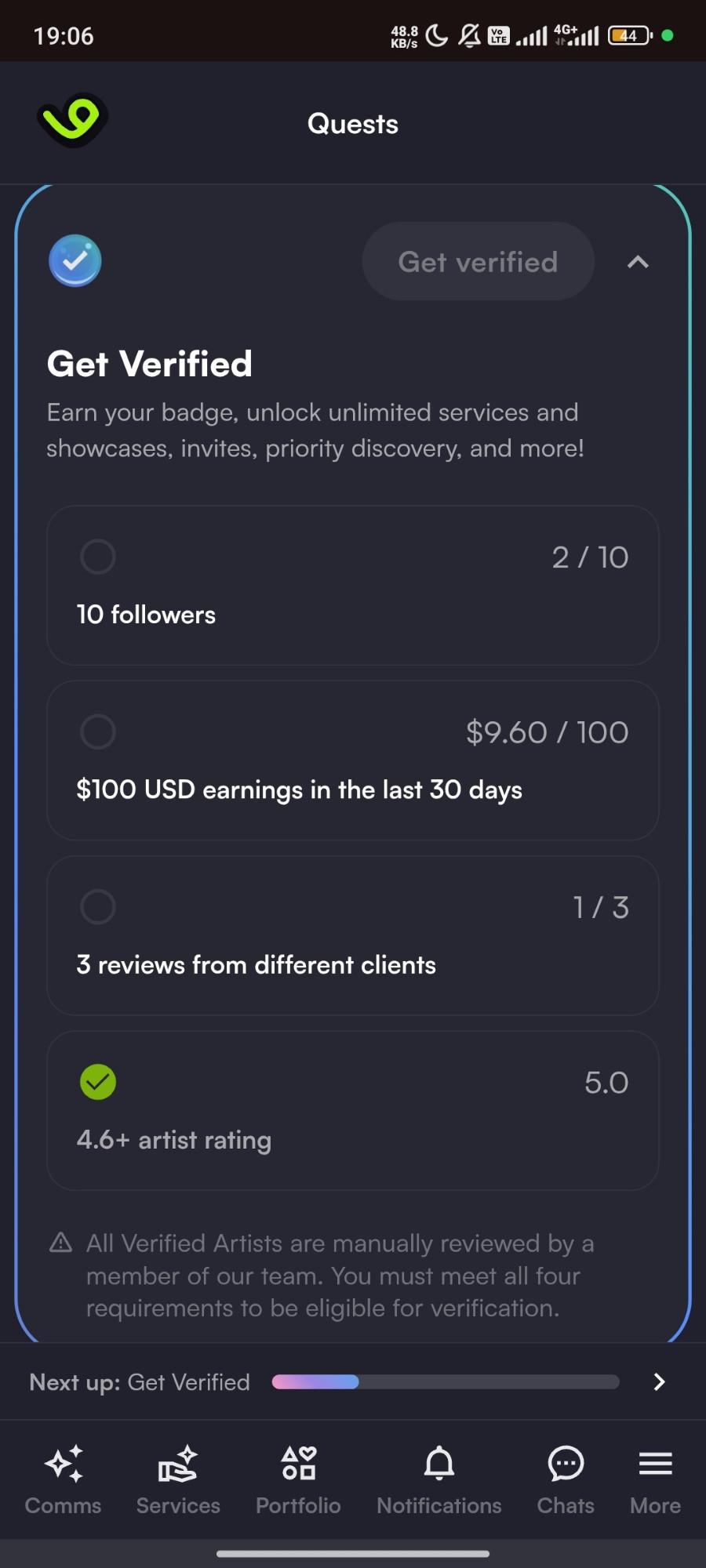
Task: Select the $100 USD earnings requirement card
Action: pyautogui.click(x=353, y=760)
